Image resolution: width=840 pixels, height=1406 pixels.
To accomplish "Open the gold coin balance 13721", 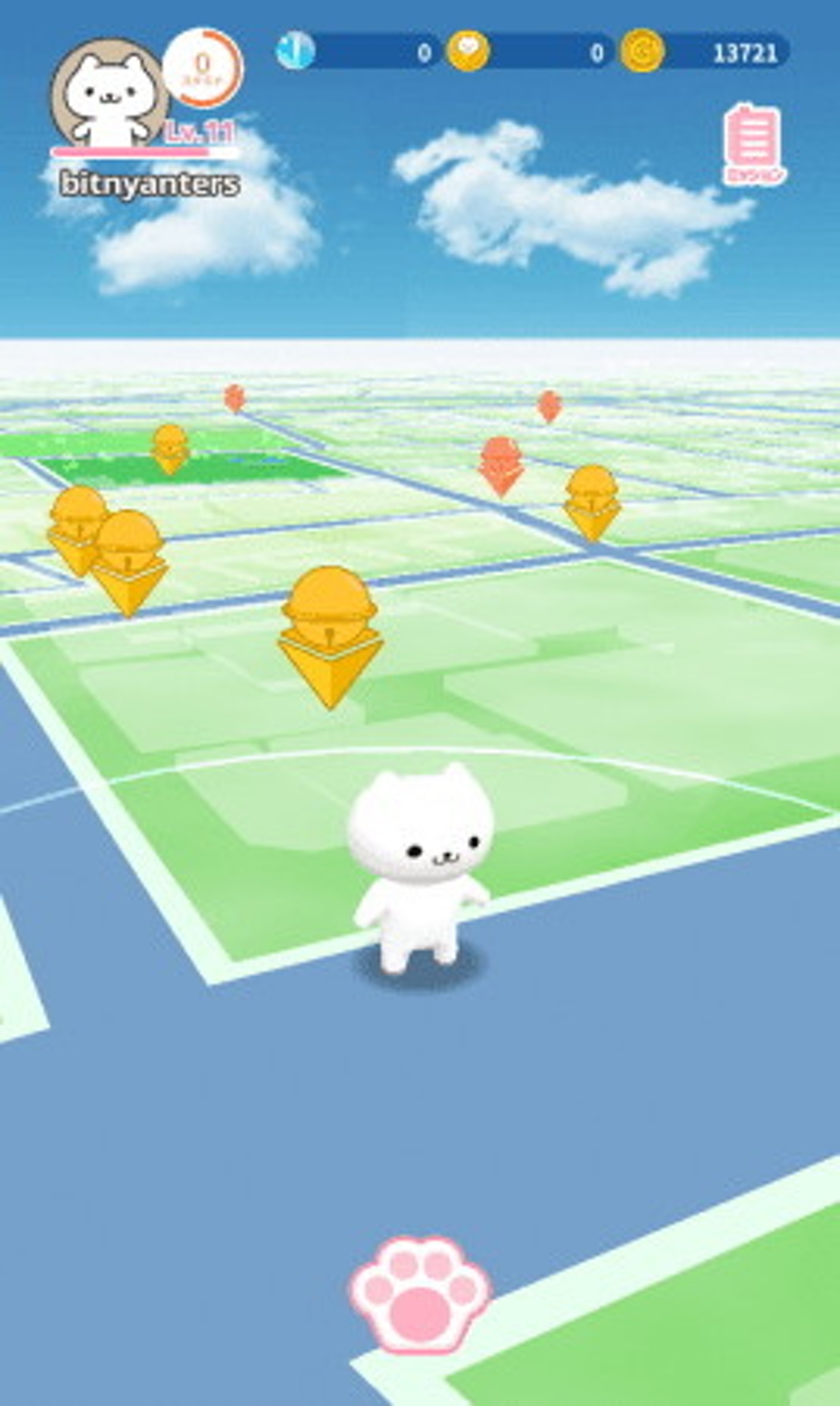I will coord(705,52).
